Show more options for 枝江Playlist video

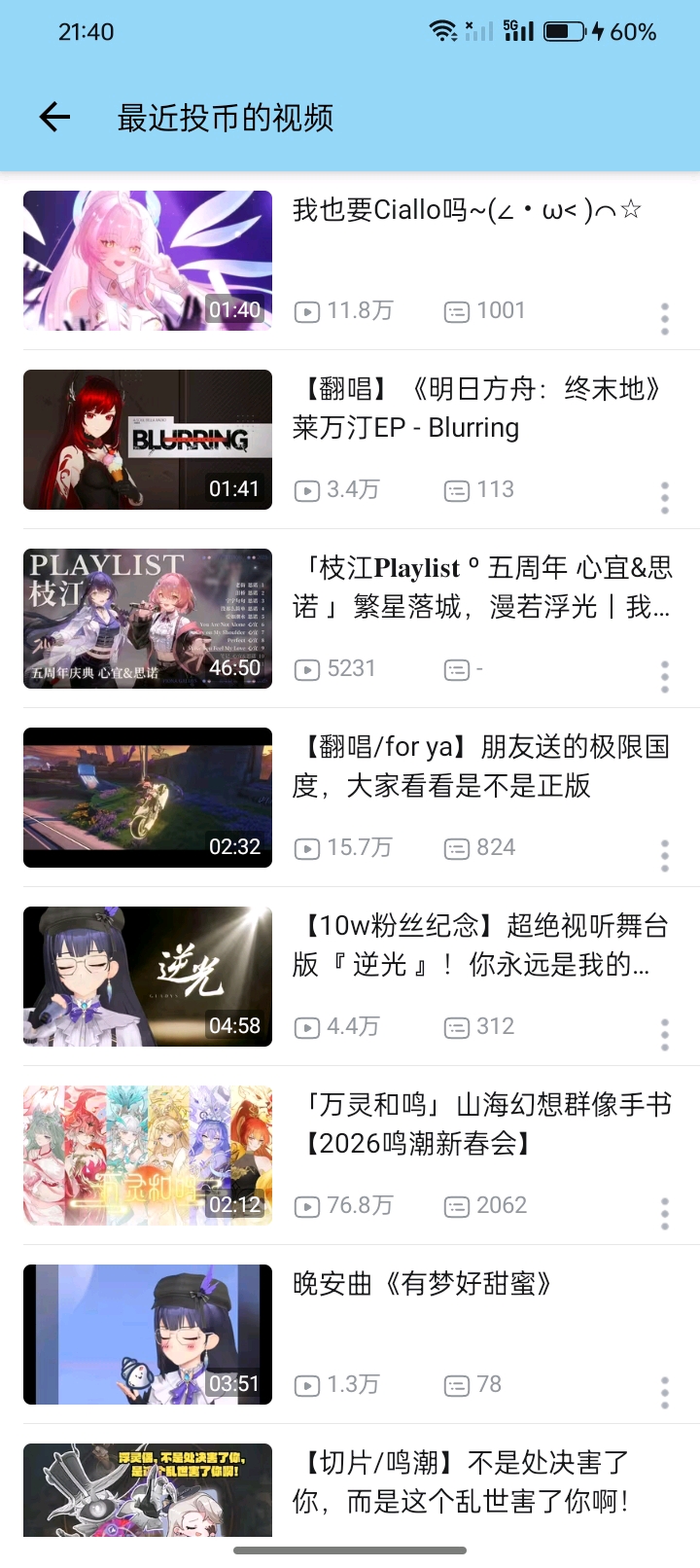tap(665, 677)
